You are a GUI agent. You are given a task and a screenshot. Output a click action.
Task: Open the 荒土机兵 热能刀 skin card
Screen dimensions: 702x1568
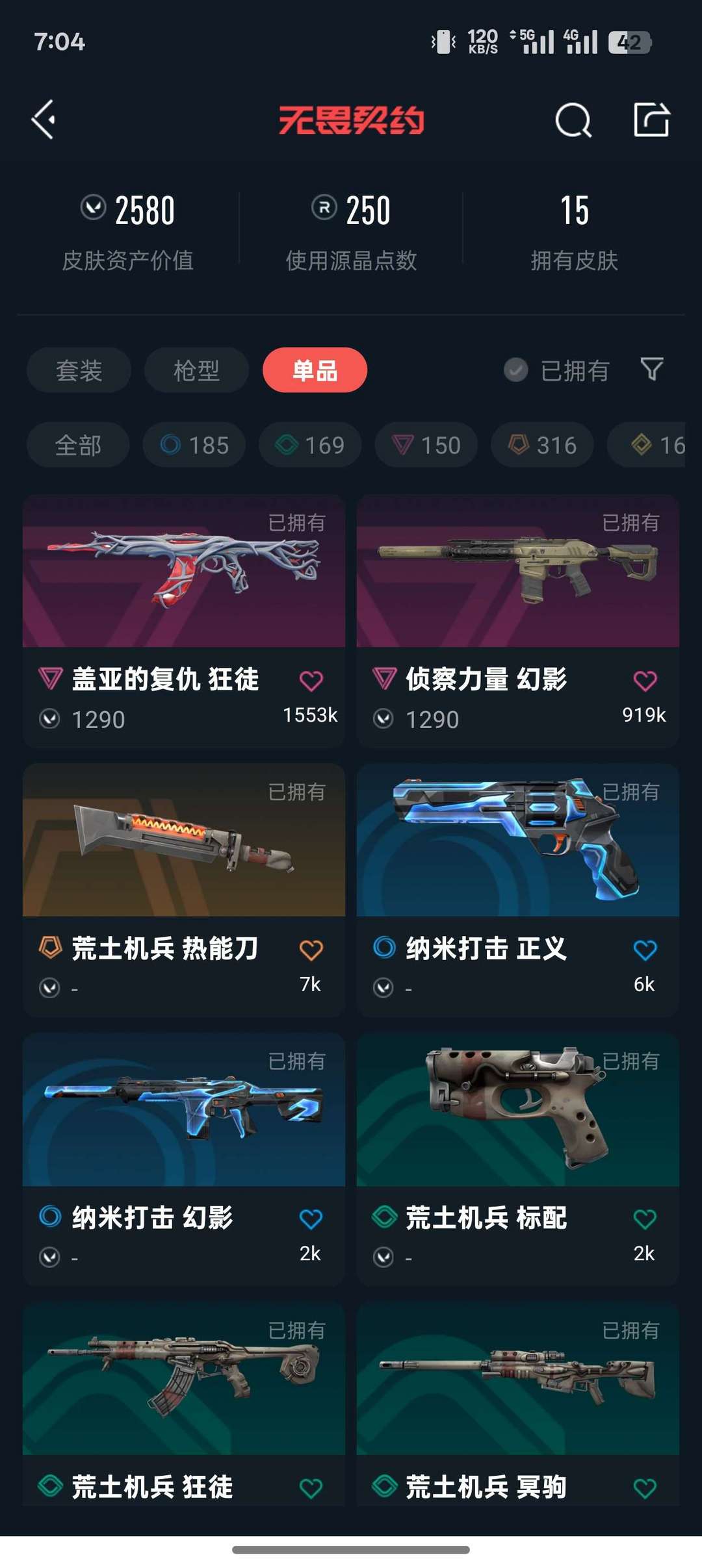(184, 890)
